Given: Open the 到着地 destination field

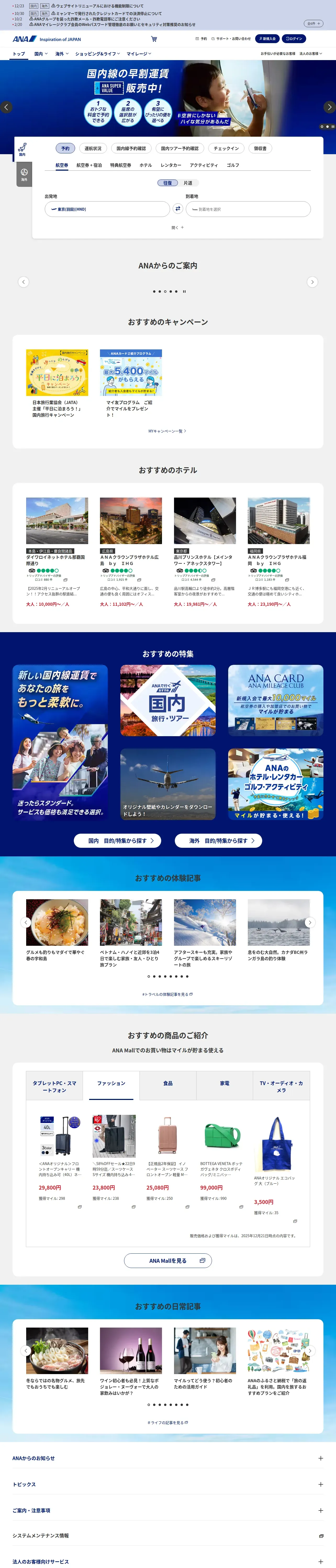Looking at the screenshot, I should point(248,209).
